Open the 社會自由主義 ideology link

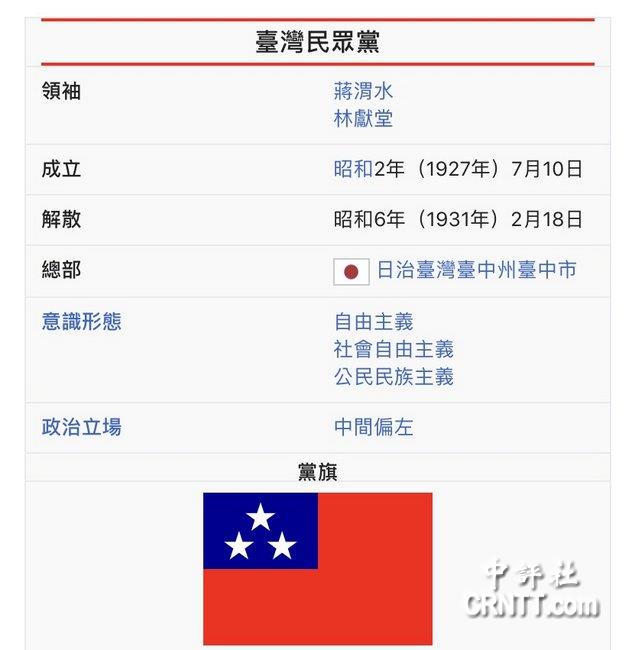tap(393, 349)
